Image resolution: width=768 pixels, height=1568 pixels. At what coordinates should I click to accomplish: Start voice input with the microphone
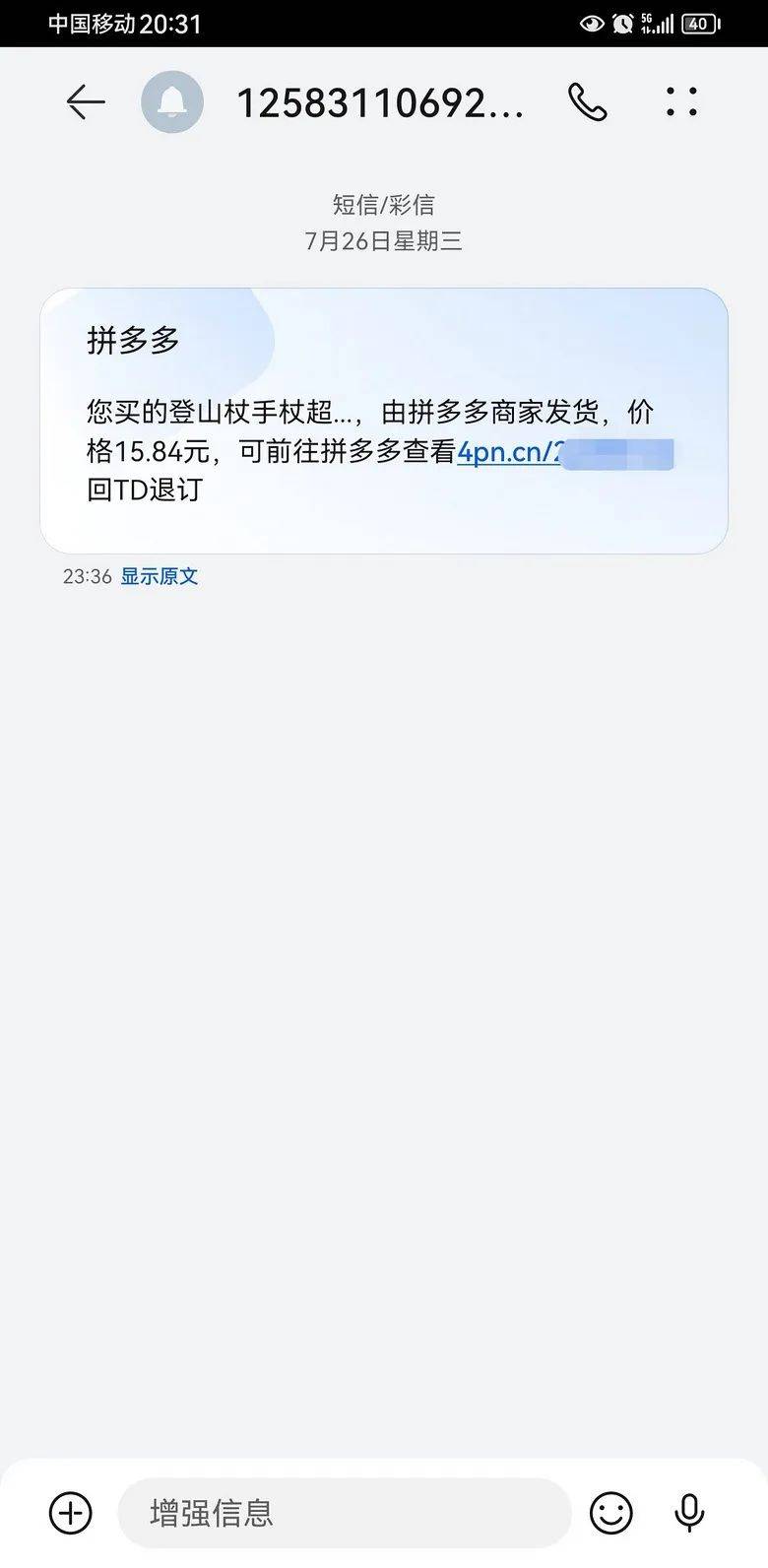click(689, 1512)
